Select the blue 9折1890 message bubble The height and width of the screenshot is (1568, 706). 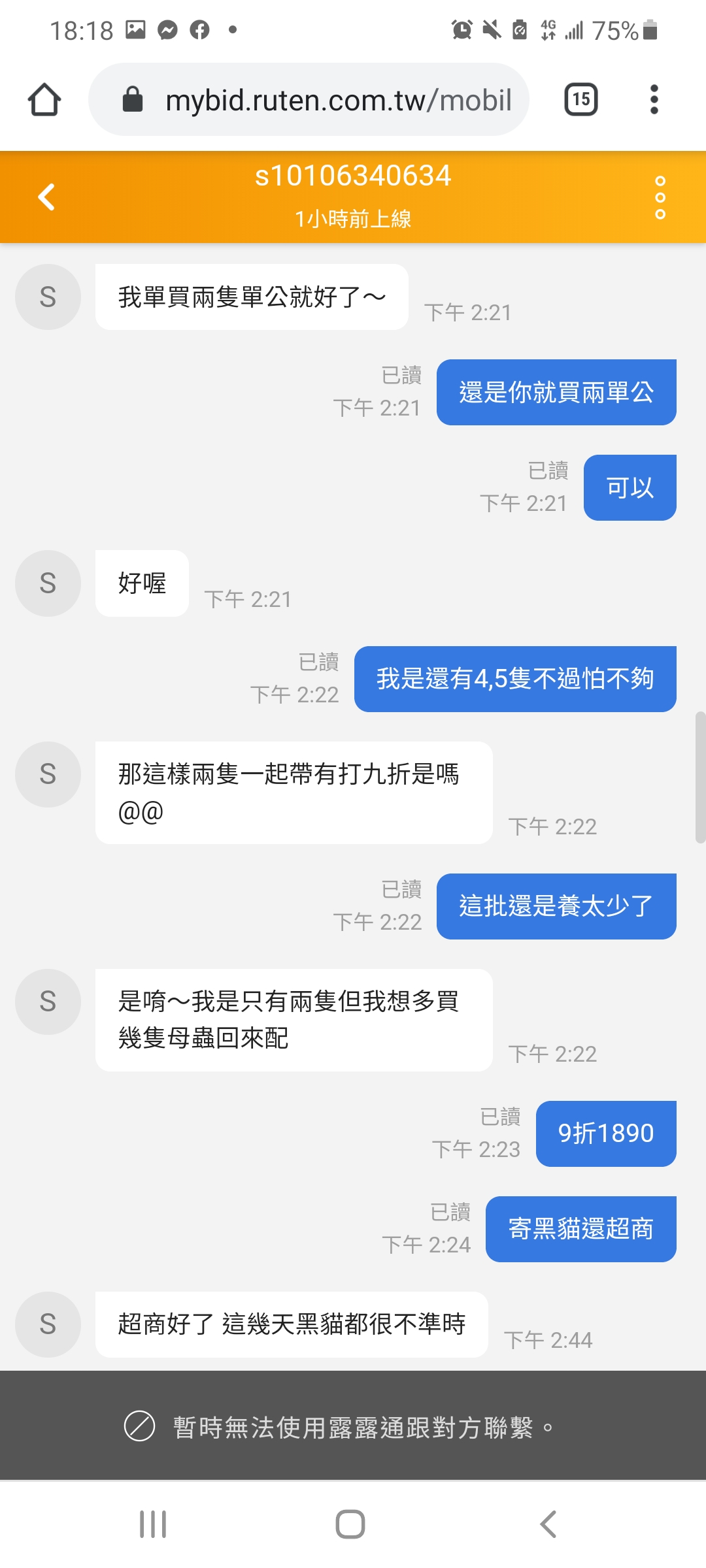(x=605, y=1134)
